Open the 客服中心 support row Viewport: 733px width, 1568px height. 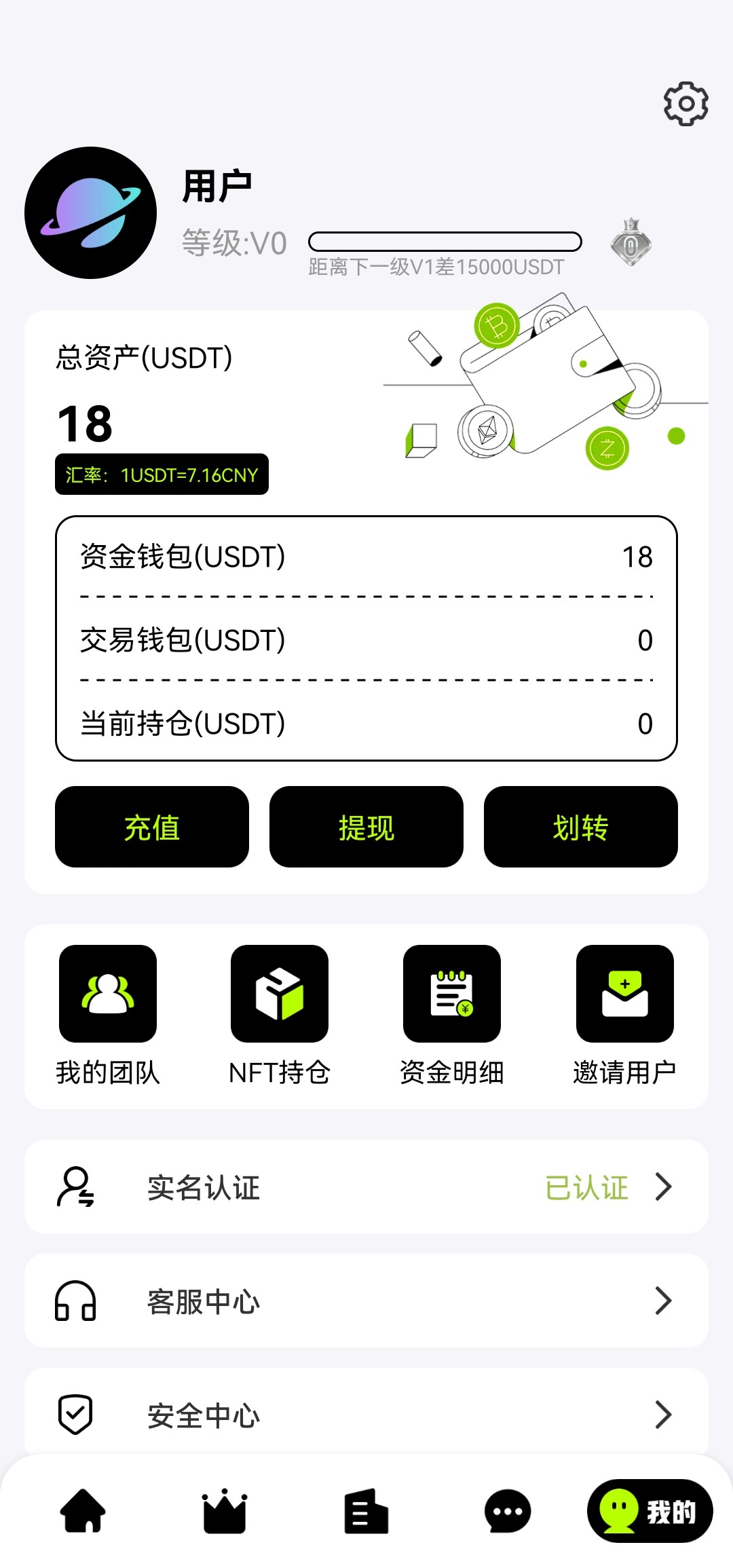pyautogui.click(x=366, y=1301)
